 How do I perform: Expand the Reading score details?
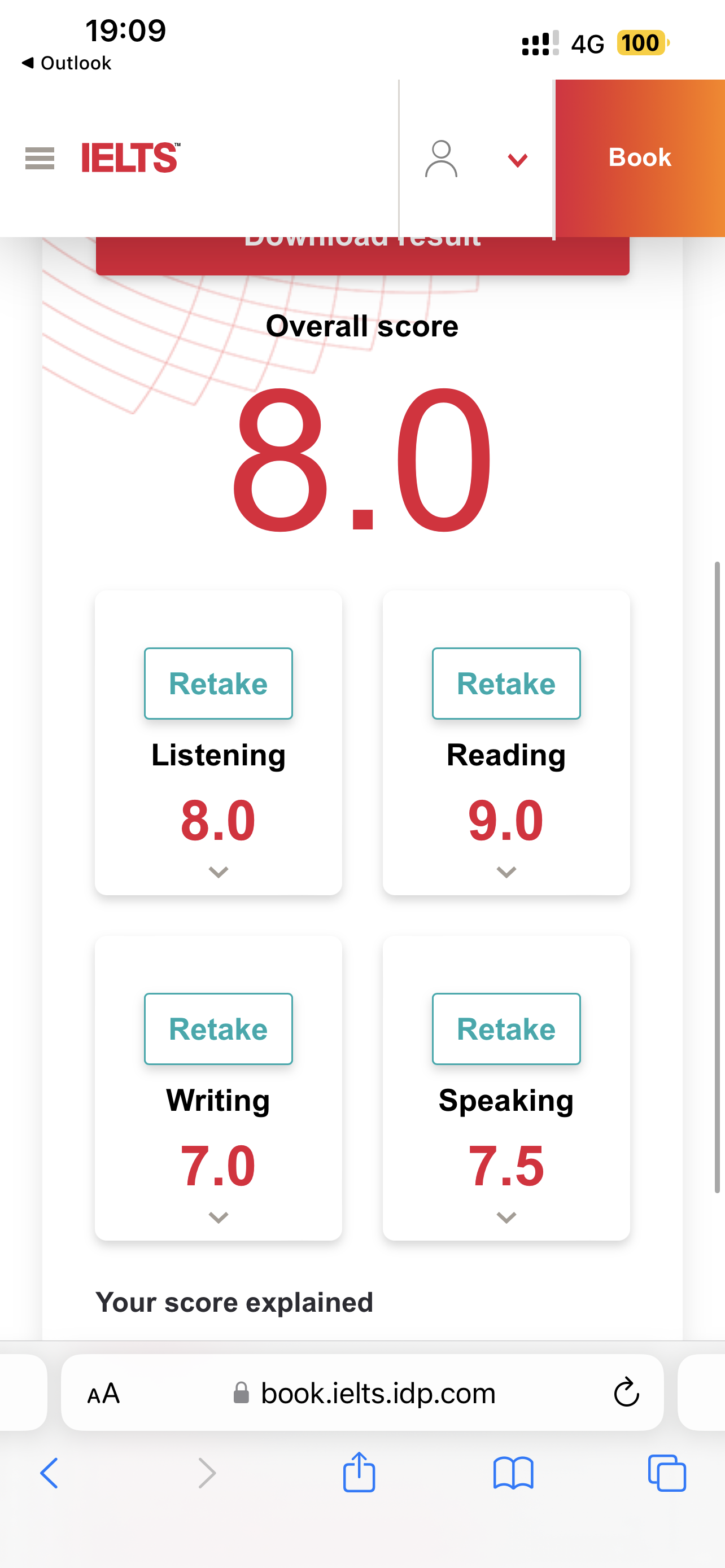tap(506, 872)
